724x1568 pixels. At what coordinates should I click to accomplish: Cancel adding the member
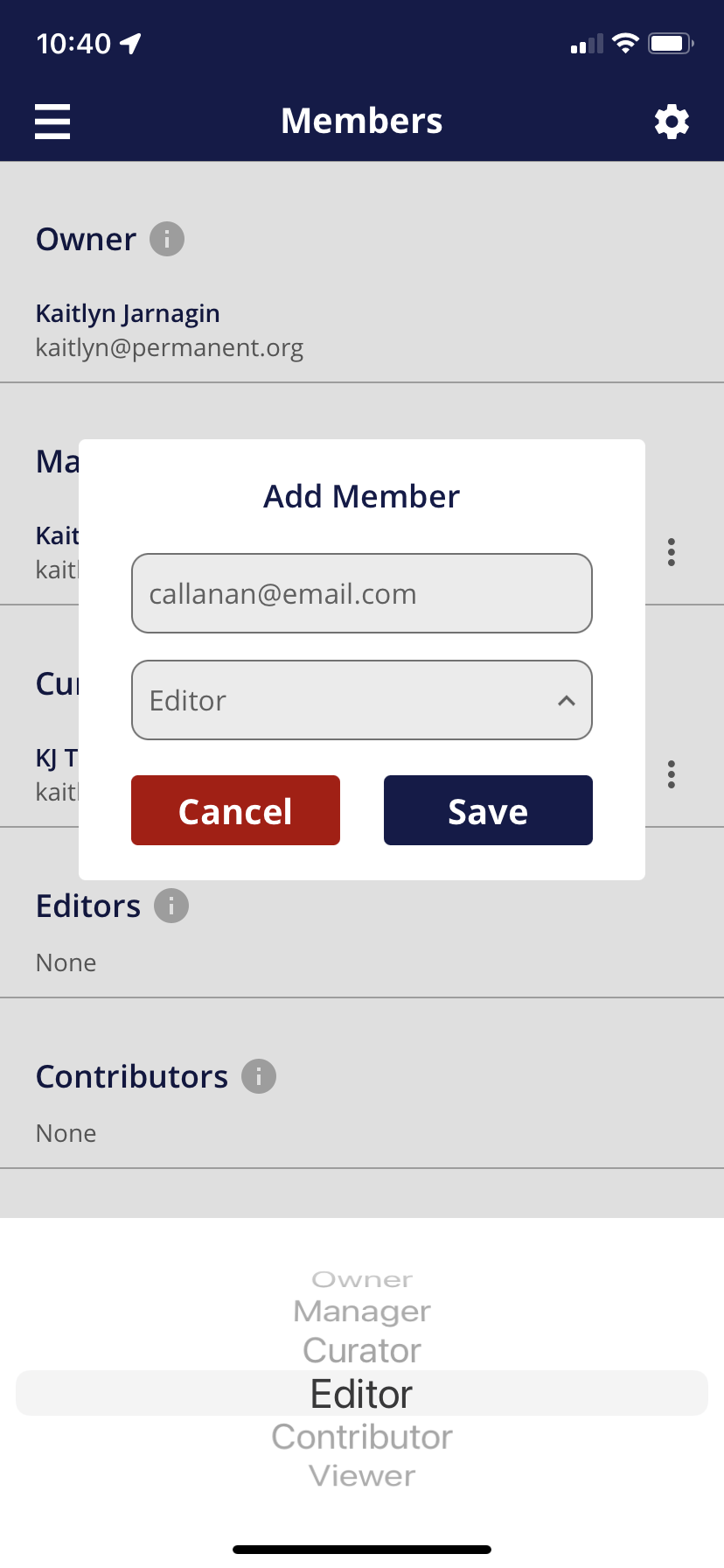235,810
